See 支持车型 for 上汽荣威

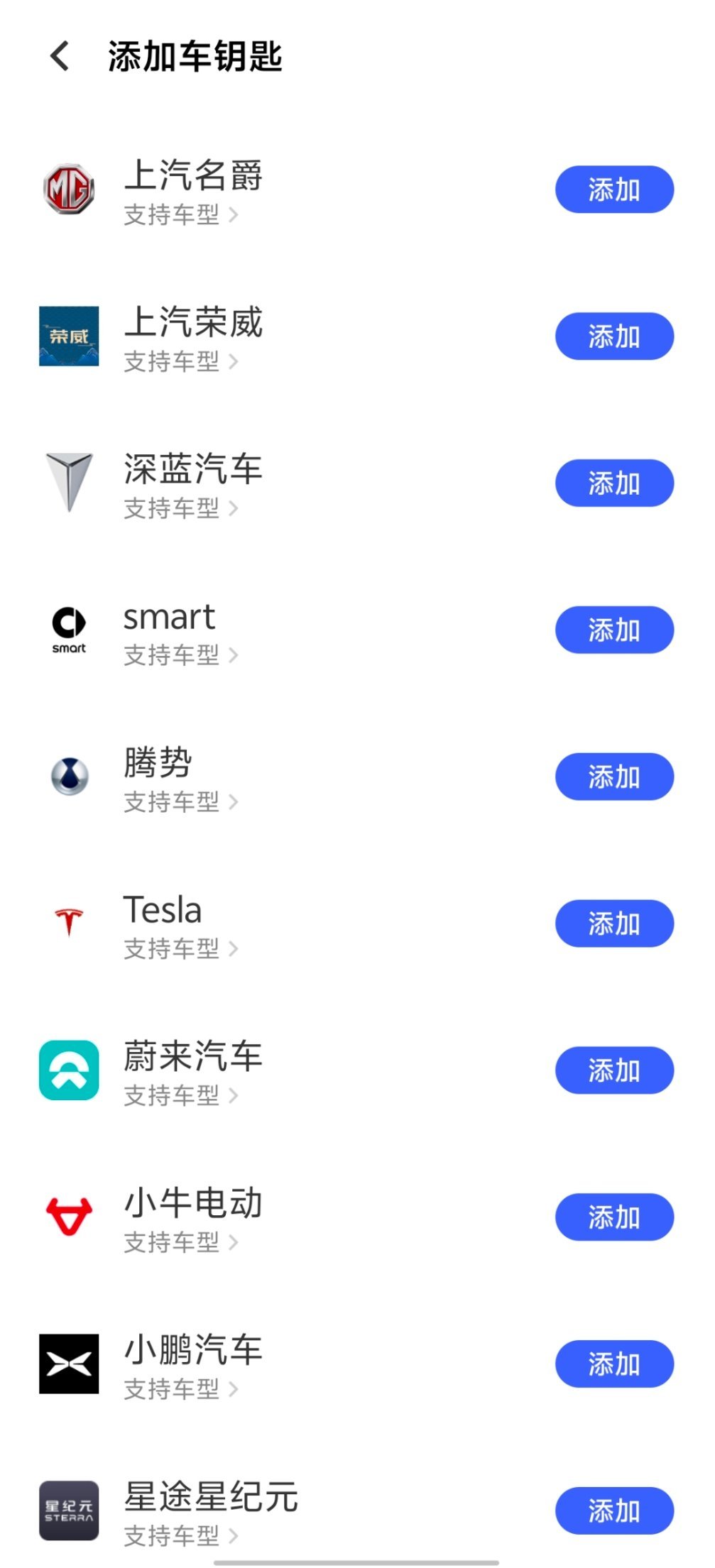[181, 362]
